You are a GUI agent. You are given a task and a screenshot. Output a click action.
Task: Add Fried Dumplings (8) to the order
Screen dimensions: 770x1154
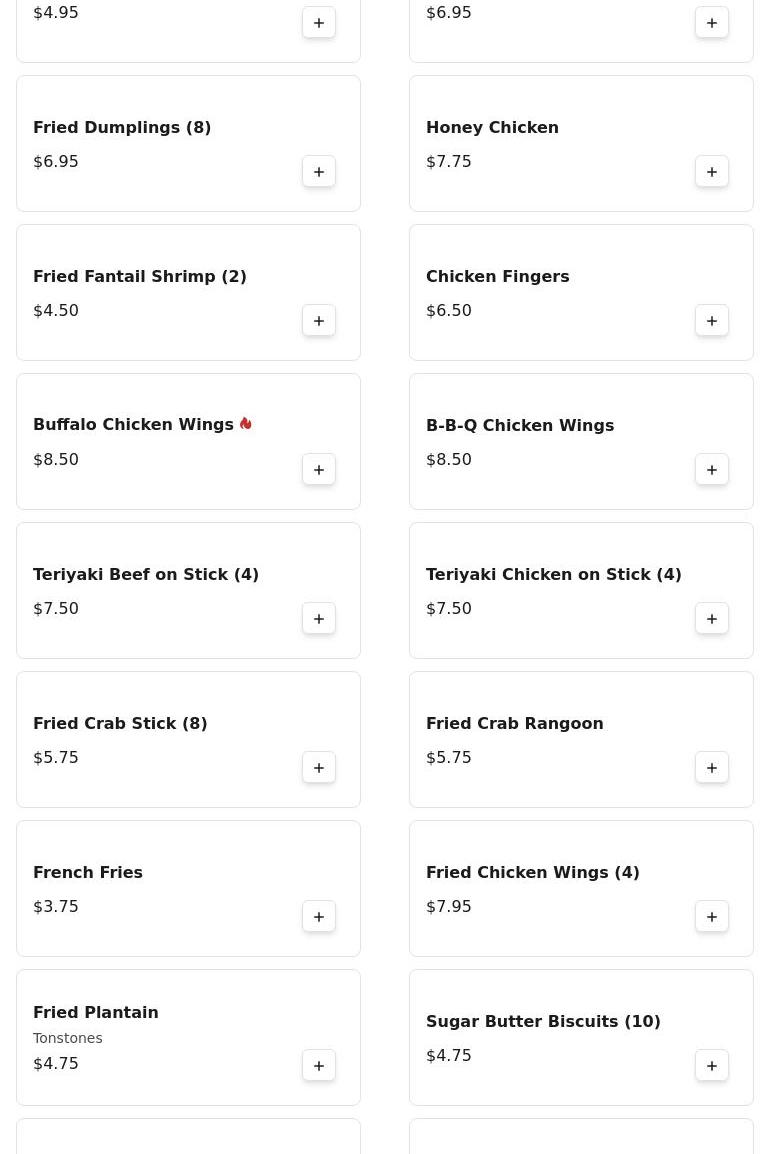click(319, 172)
